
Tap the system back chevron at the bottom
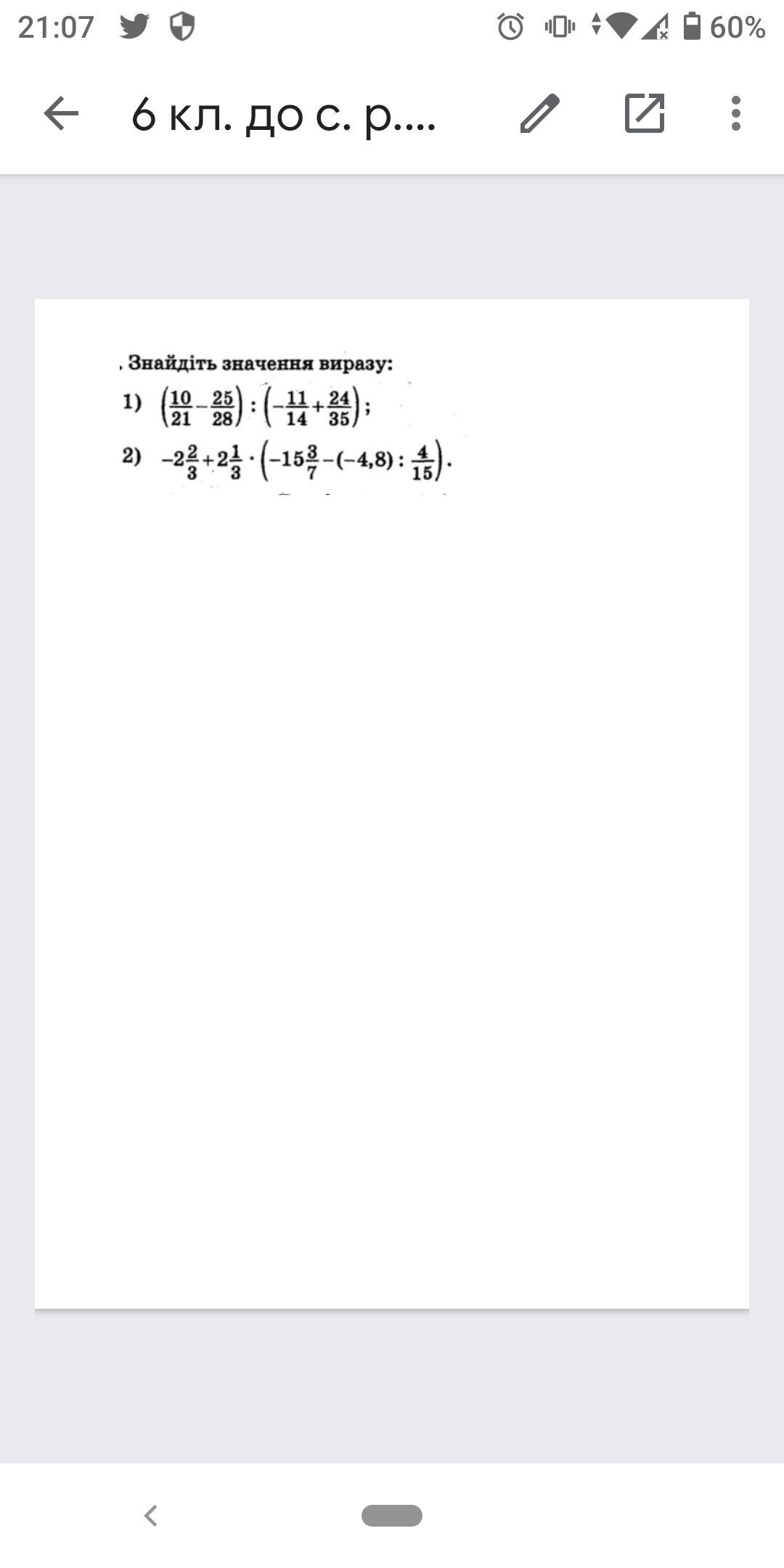coord(151,1516)
